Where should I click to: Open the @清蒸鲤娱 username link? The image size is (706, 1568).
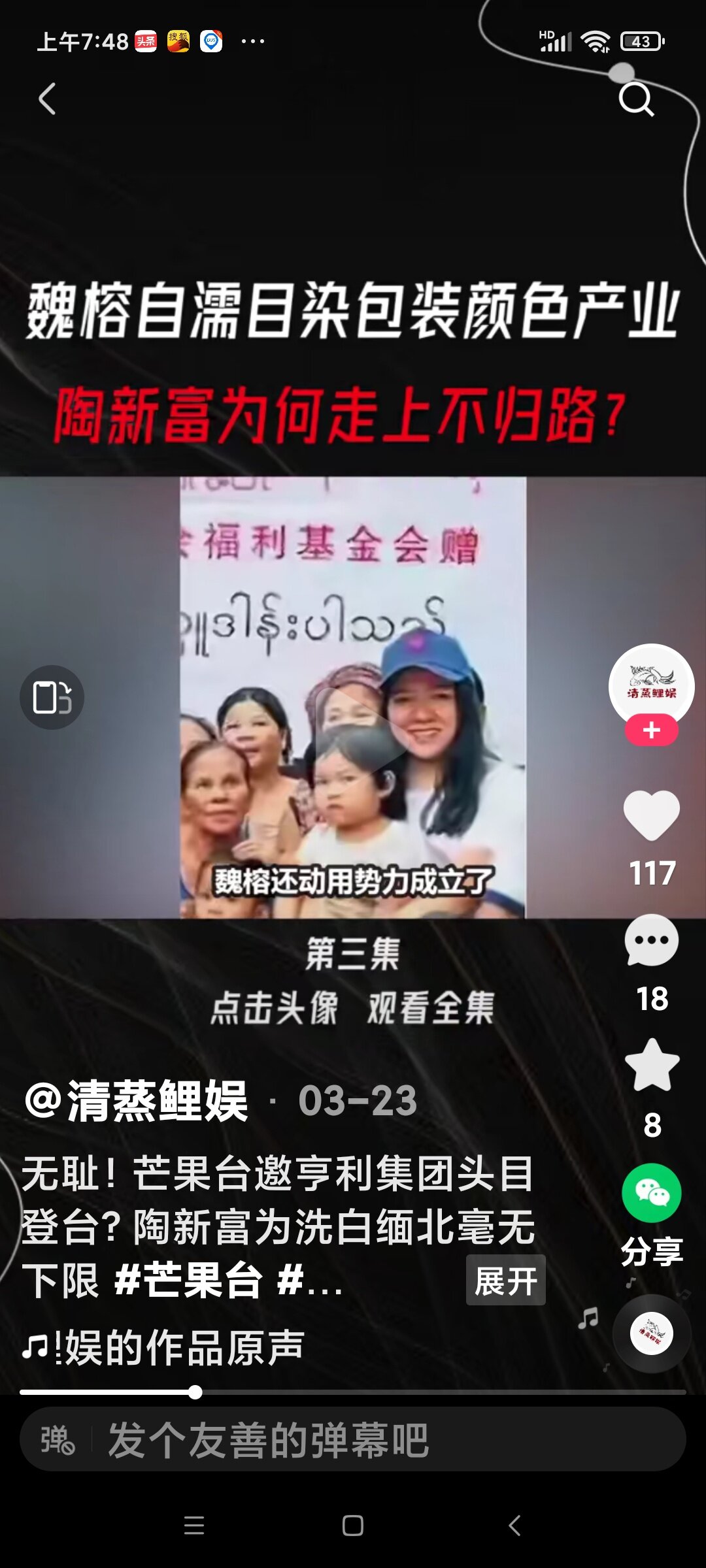coord(137,1101)
